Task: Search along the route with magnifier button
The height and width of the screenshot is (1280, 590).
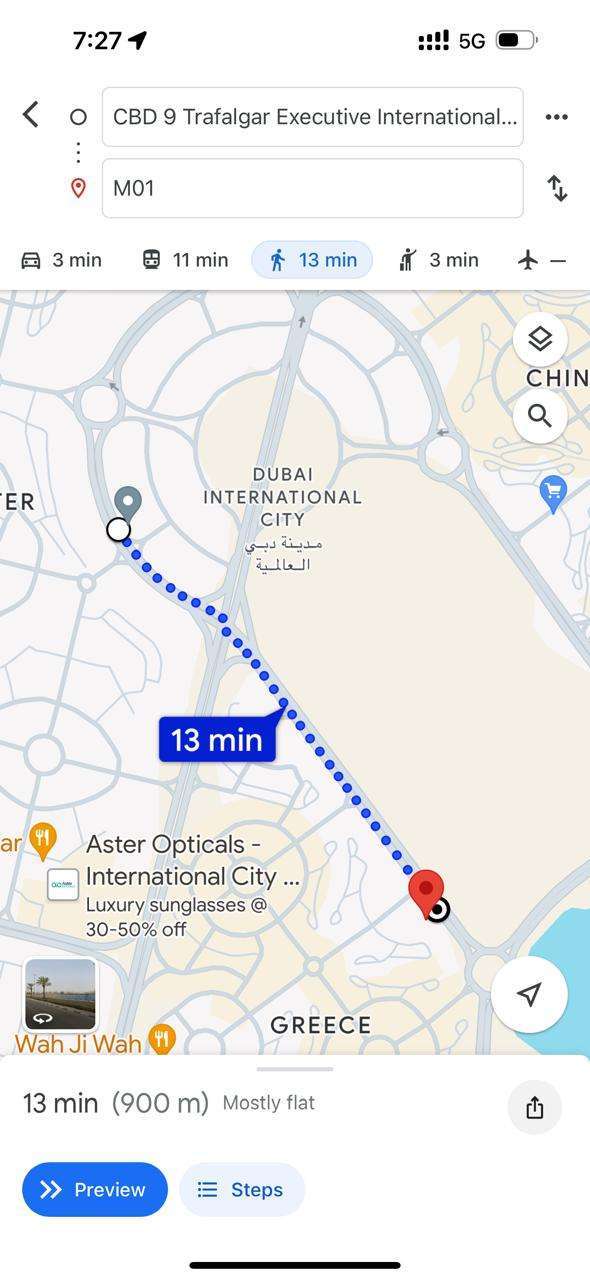Action: [x=540, y=415]
